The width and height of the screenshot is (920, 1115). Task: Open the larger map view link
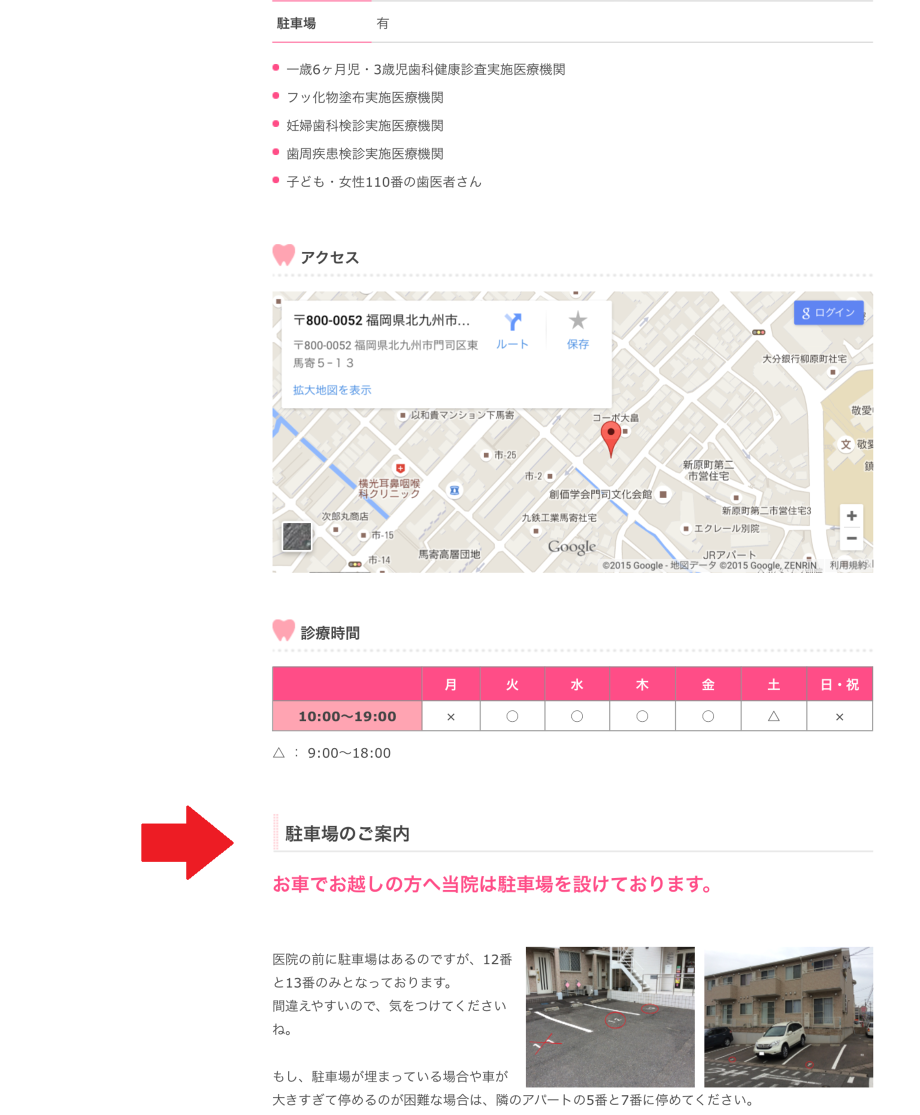332,390
